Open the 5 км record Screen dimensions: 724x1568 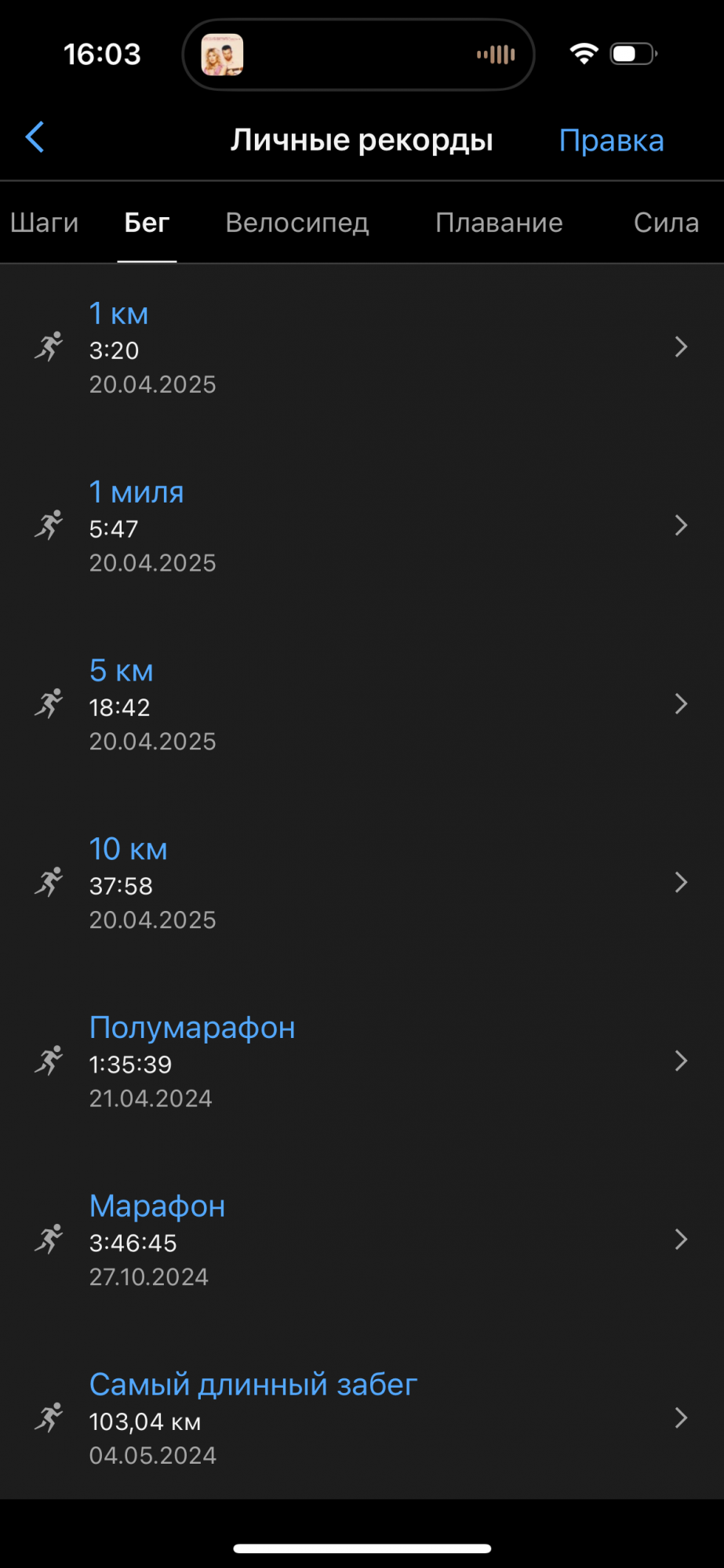point(361,704)
